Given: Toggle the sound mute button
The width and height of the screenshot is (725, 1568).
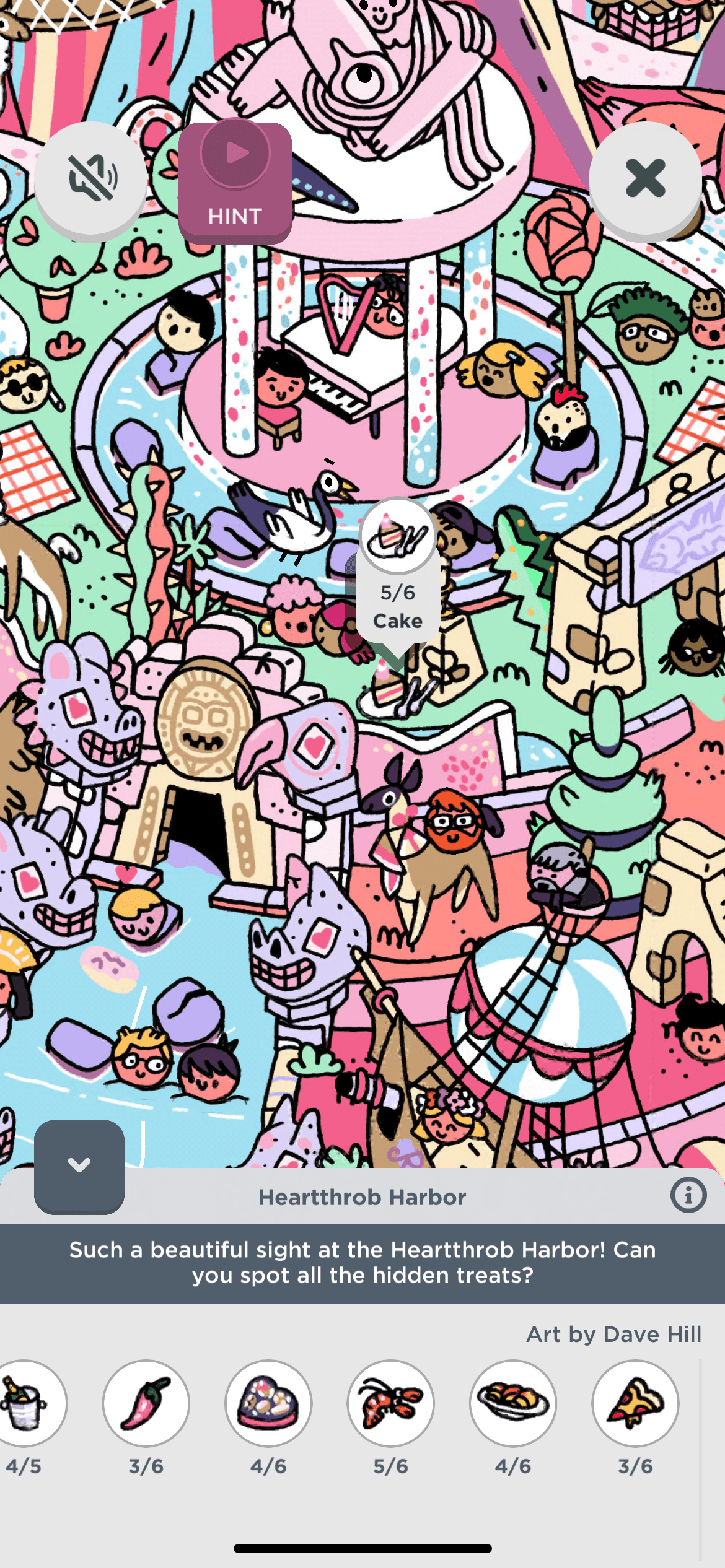Looking at the screenshot, I should [91, 178].
